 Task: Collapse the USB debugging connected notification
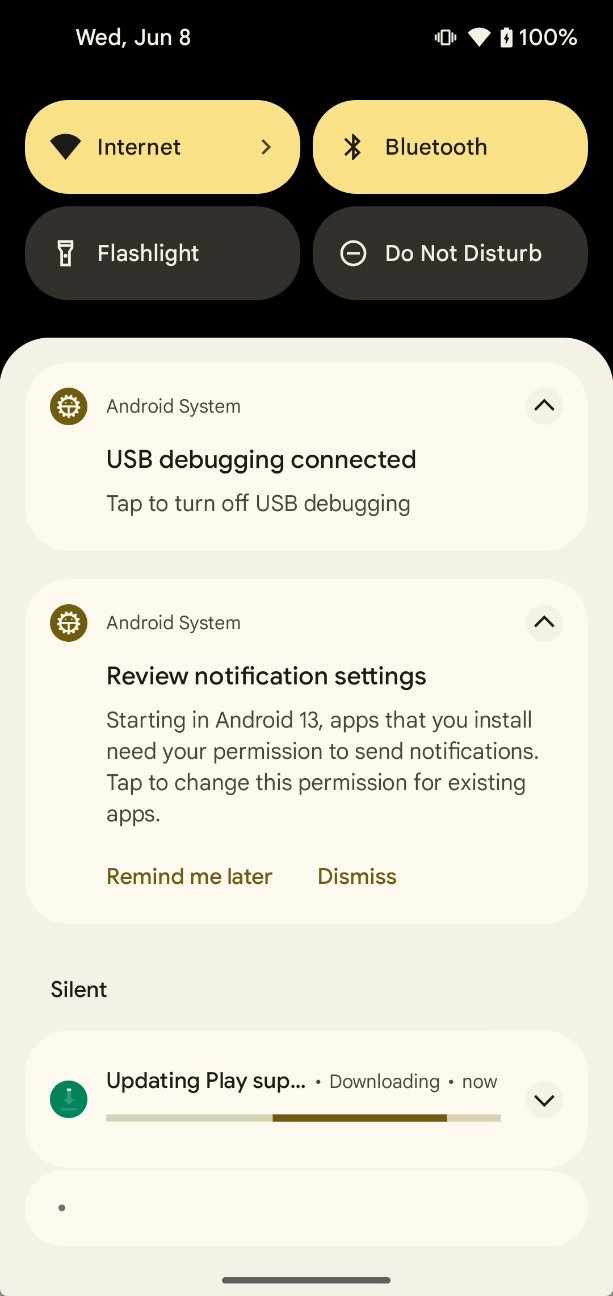coord(544,406)
